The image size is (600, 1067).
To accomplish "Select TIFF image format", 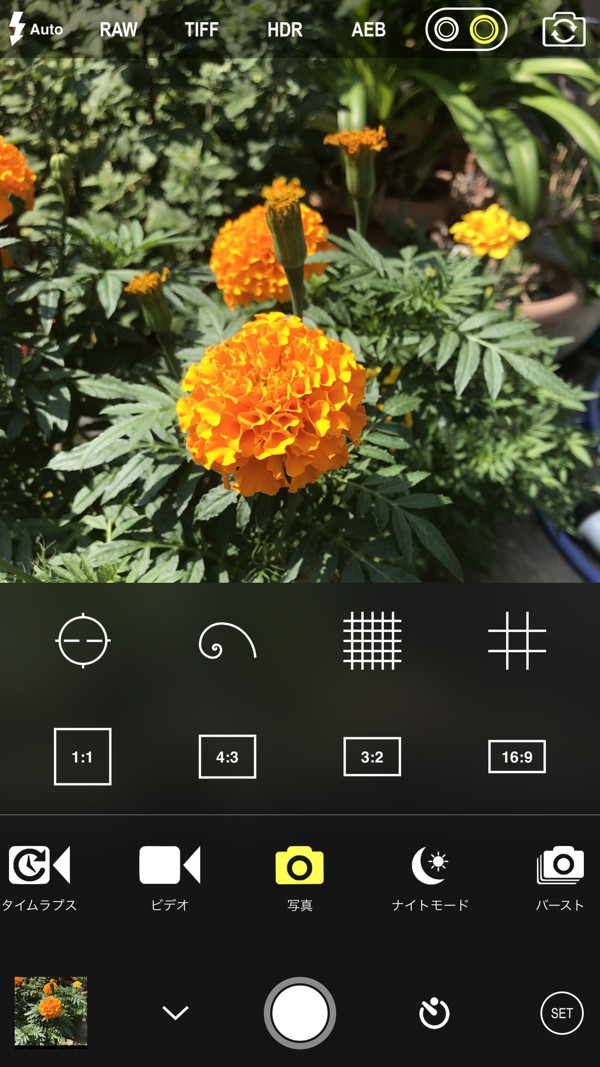I will click(x=201, y=30).
